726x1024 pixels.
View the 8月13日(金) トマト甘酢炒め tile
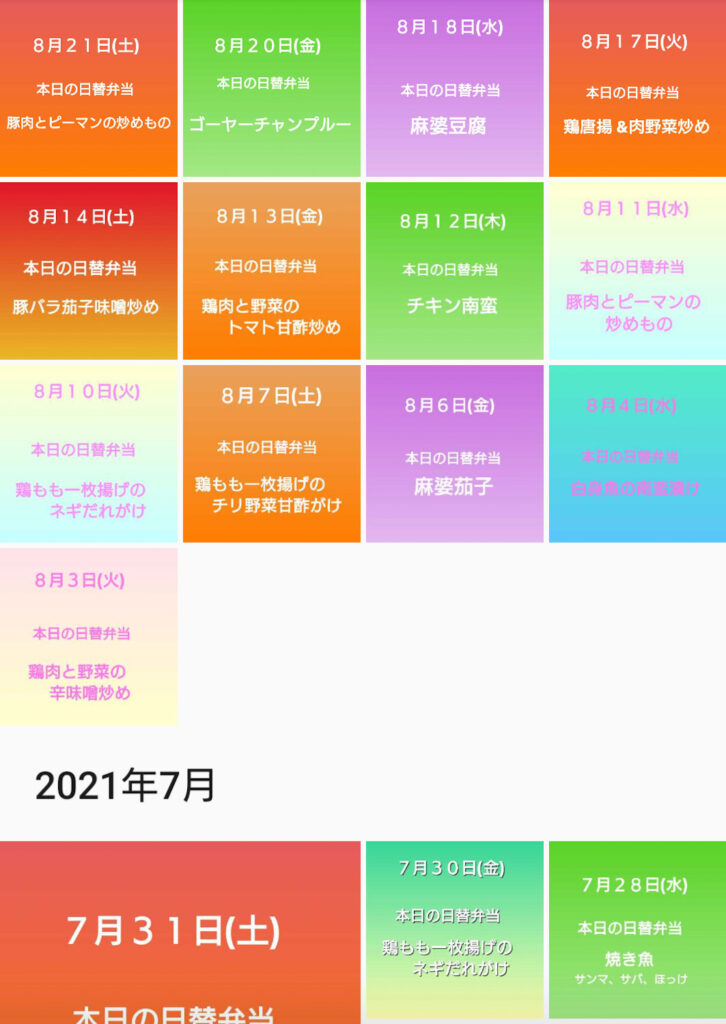point(271,270)
